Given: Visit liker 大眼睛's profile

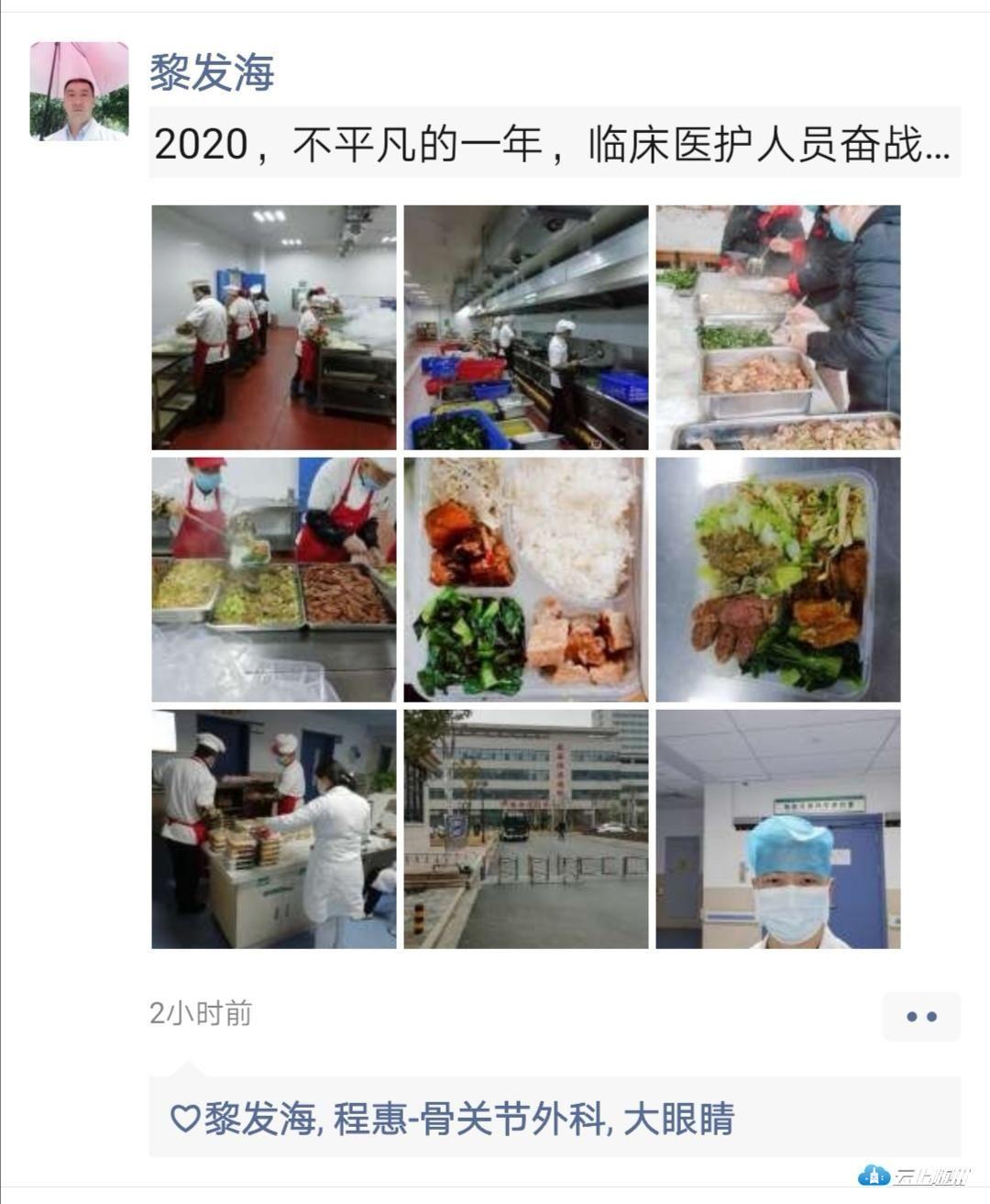Looking at the screenshot, I should pos(679,1120).
